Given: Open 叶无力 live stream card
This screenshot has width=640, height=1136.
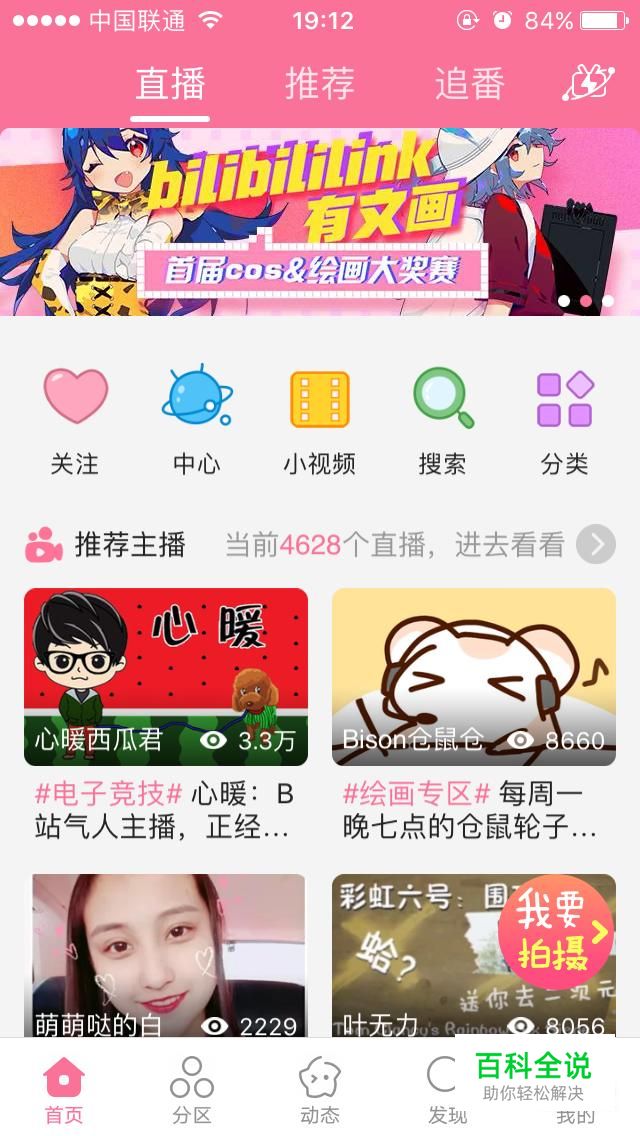Looking at the screenshot, I should (x=420, y=955).
